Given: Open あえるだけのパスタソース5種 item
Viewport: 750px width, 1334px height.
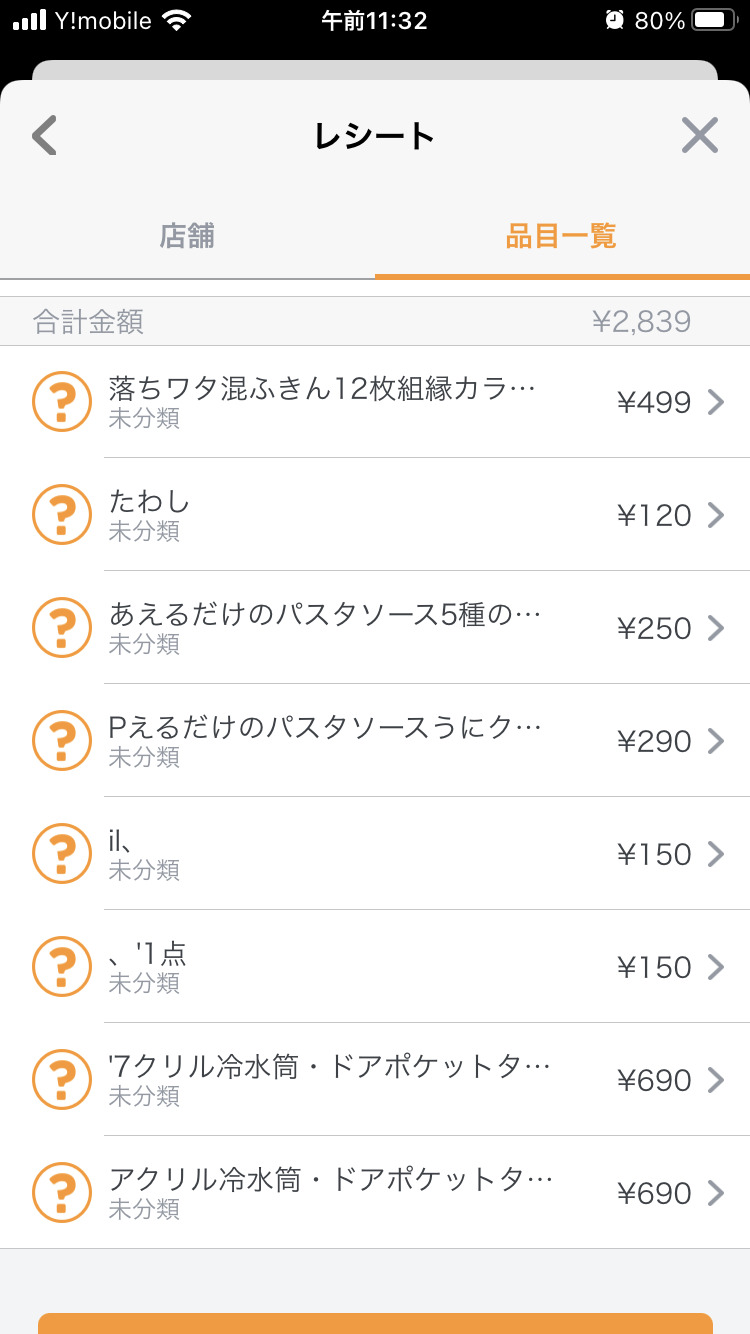Looking at the screenshot, I should tap(375, 628).
